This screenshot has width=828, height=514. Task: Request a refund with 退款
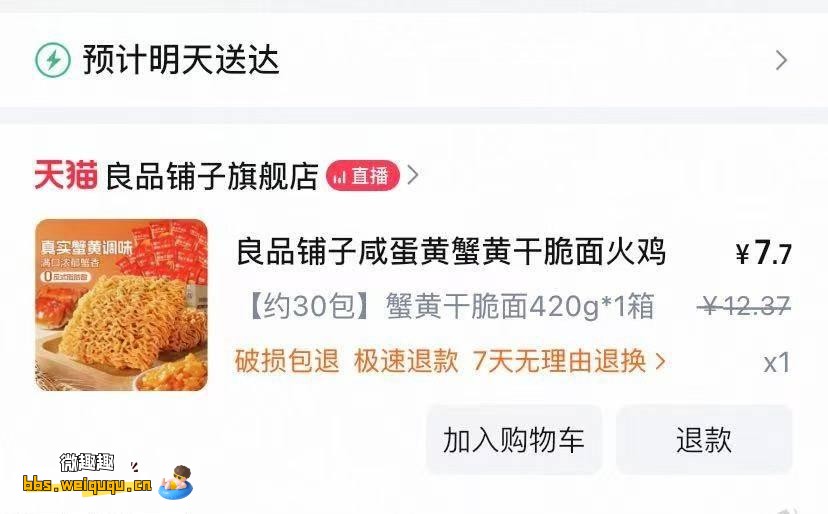(703, 440)
